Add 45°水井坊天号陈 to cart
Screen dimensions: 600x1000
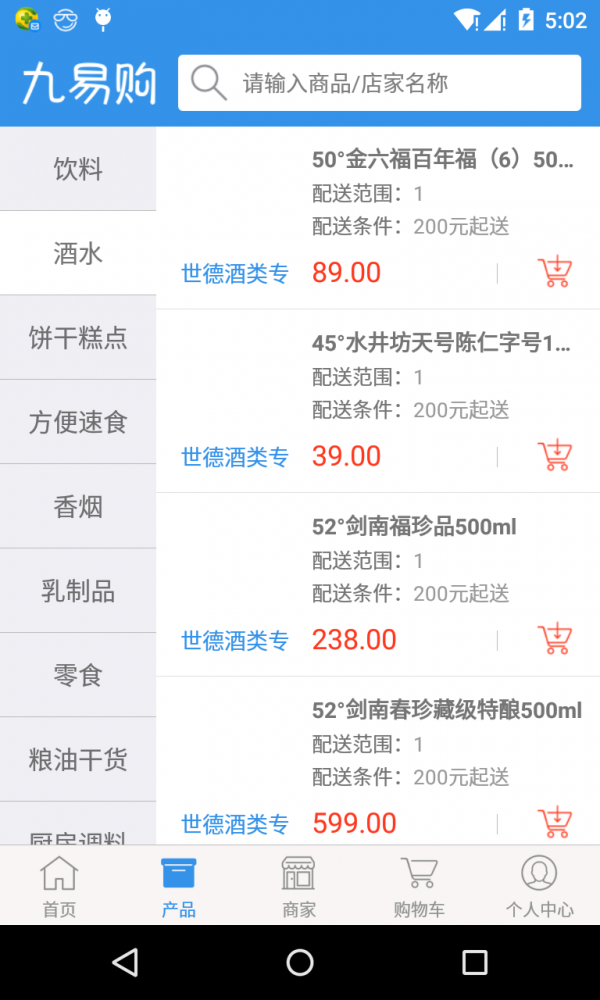[554, 456]
